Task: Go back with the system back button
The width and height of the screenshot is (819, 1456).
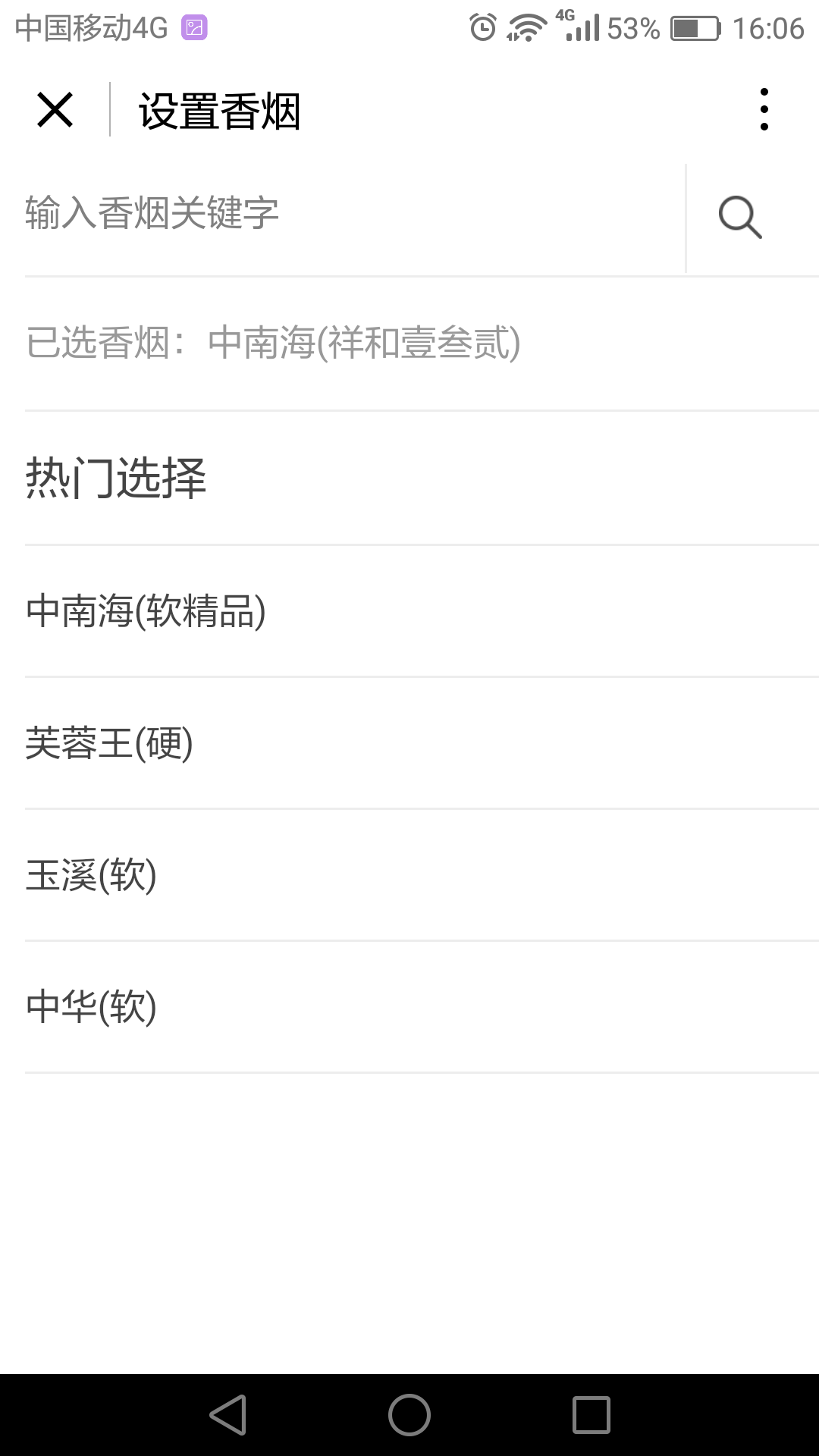Action: click(227, 1415)
